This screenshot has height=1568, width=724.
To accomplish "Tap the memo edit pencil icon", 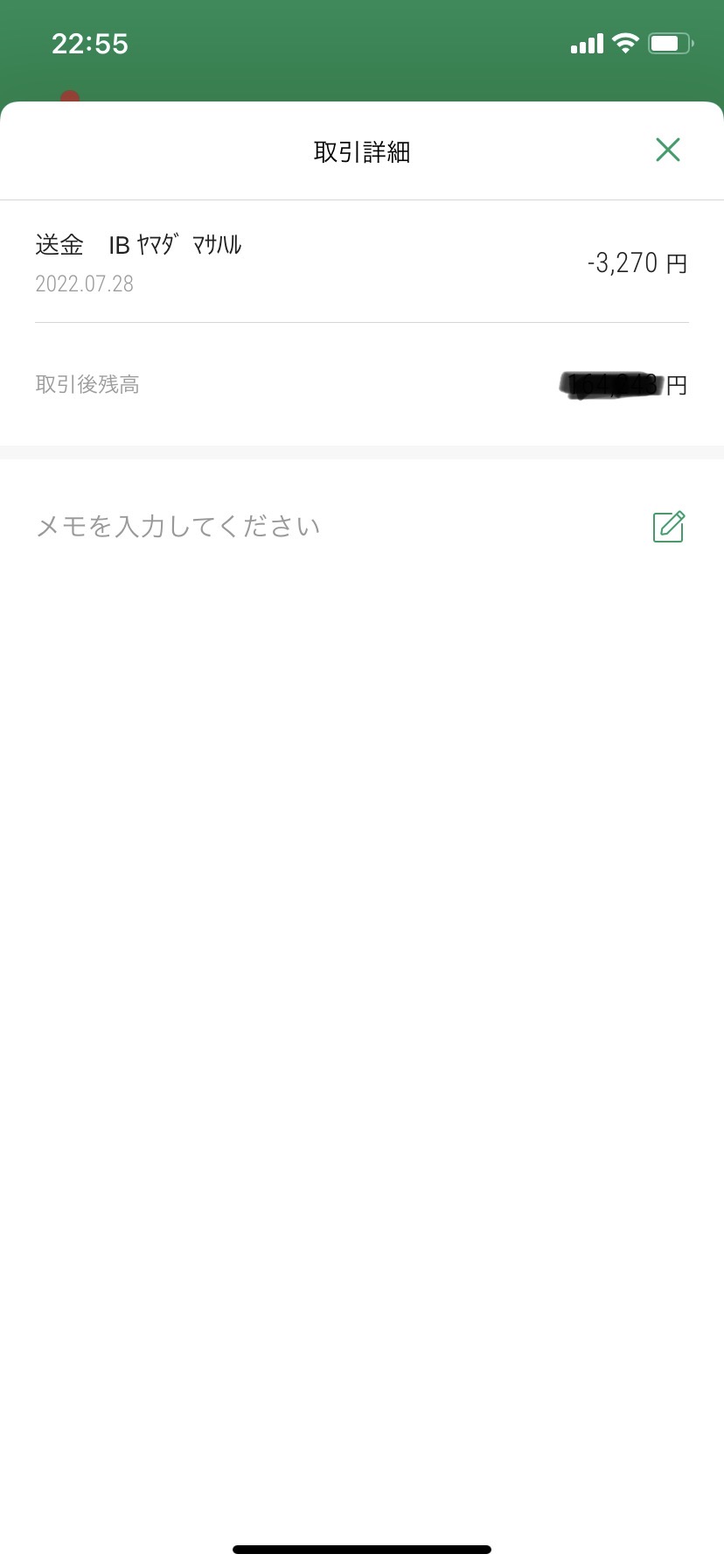I will [669, 526].
